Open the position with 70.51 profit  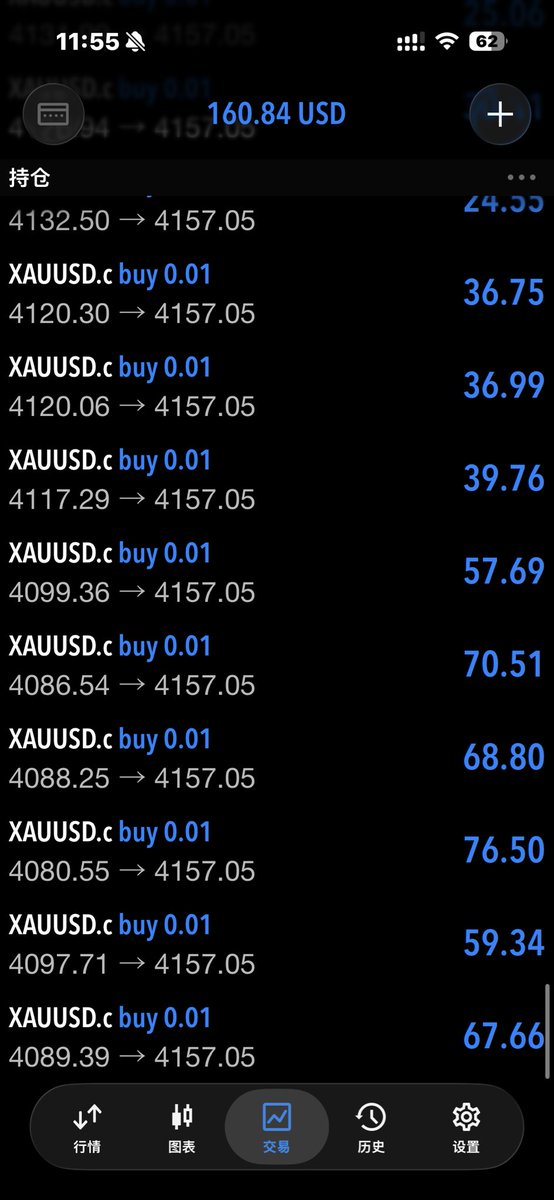(x=277, y=666)
